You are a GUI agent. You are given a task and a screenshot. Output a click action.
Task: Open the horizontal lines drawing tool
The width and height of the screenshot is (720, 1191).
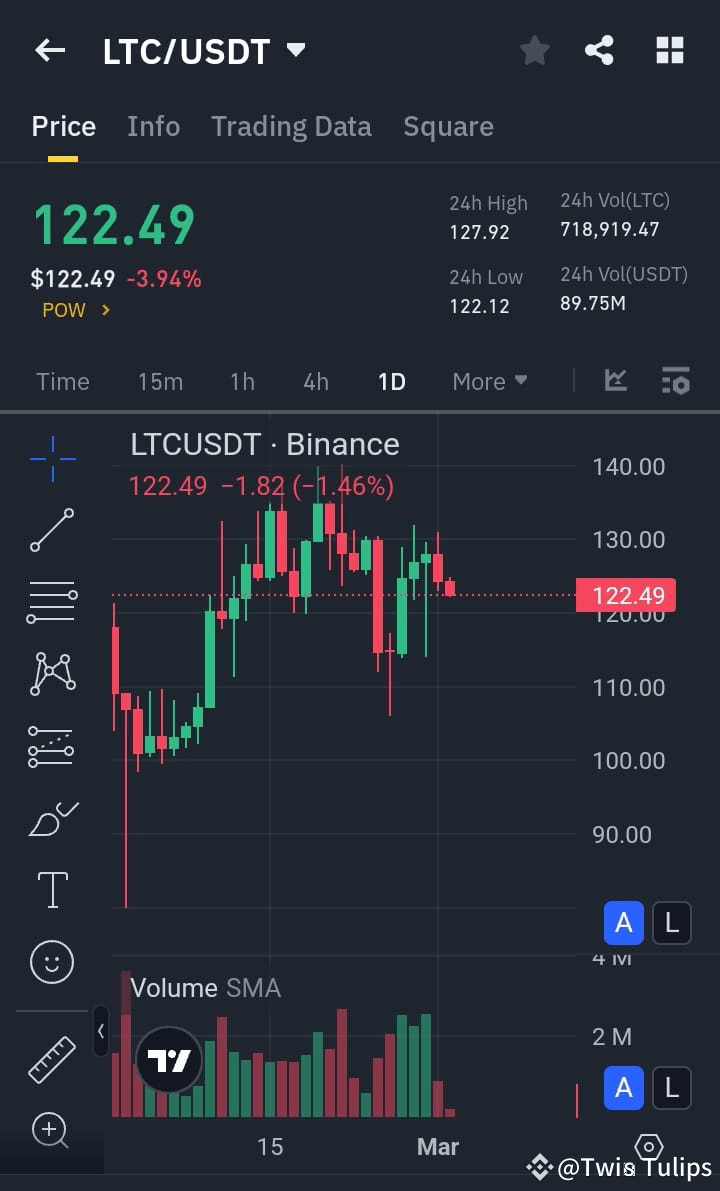52,601
